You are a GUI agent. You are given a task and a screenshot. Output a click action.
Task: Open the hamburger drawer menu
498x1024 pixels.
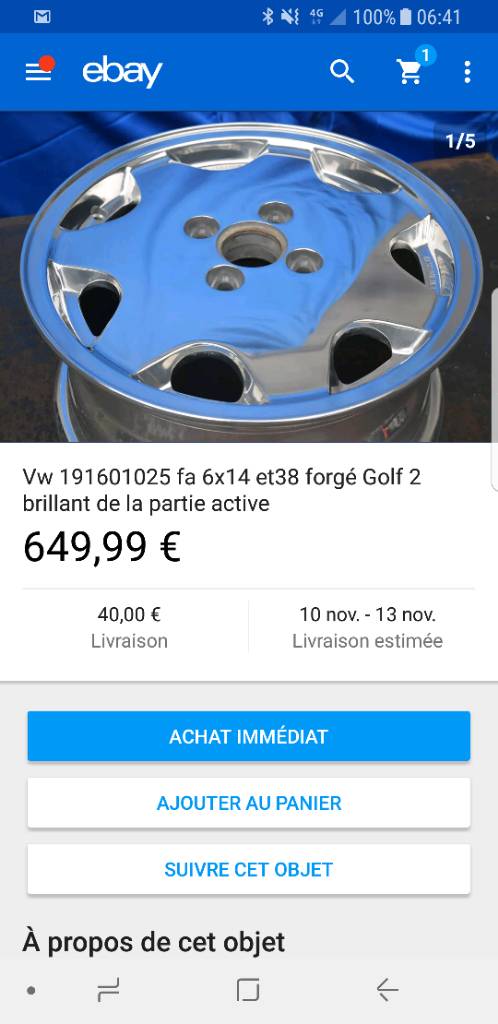tap(39, 72)
